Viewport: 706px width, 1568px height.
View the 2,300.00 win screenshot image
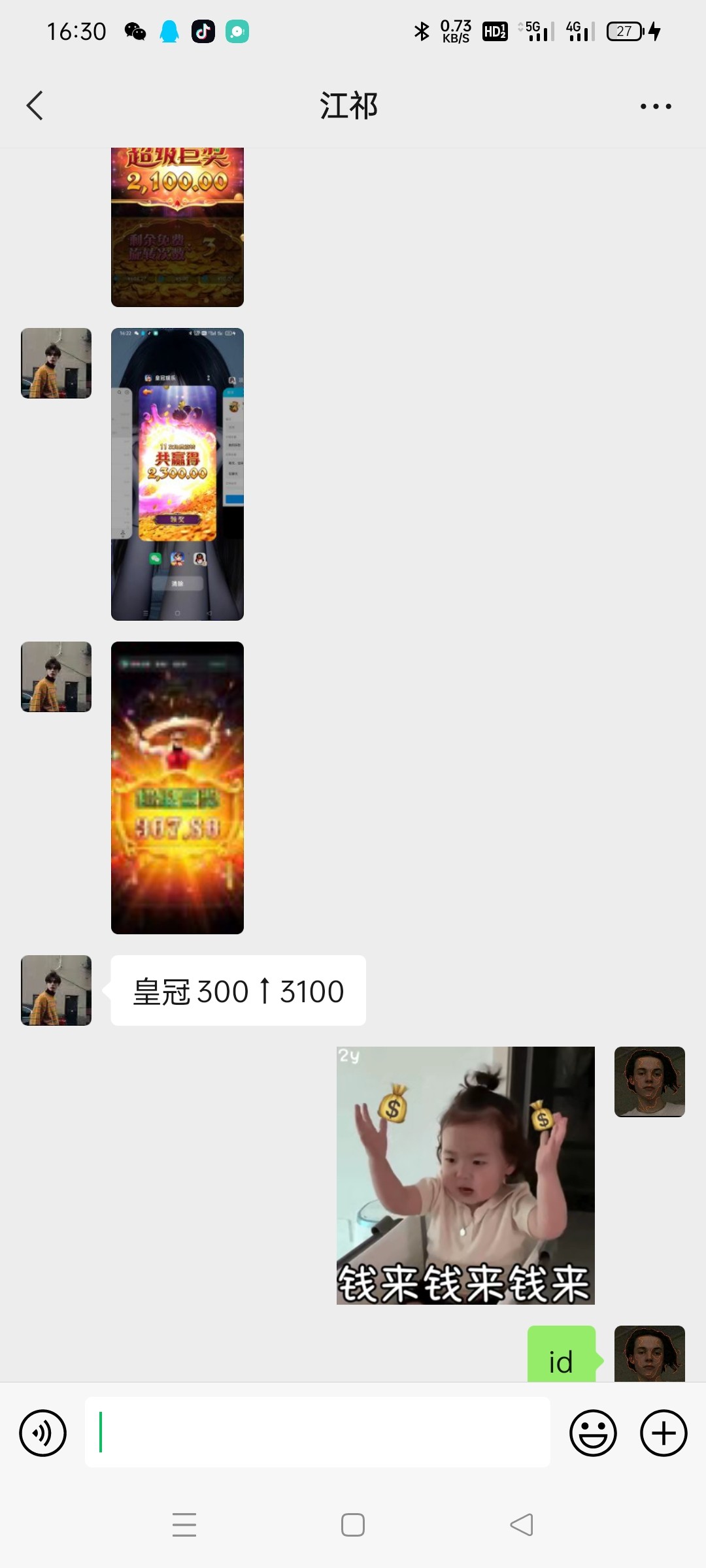pyautogui.click(x=177, y=474)
